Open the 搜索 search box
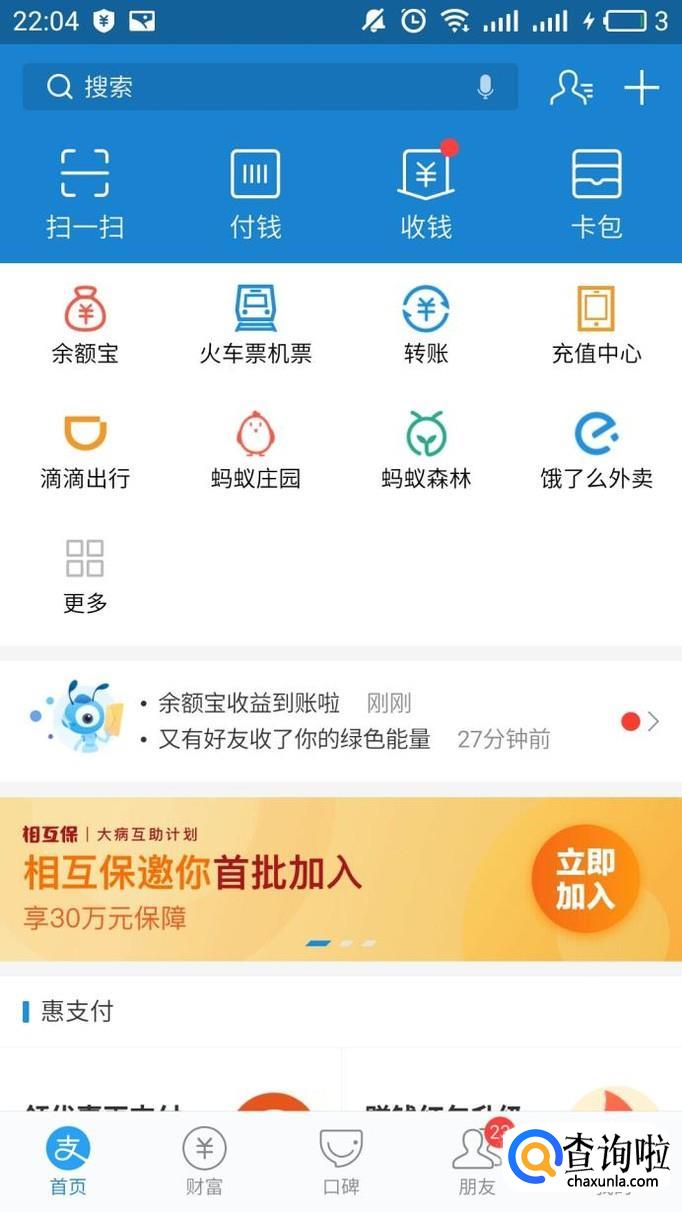The image size is (682, 1212). tap(250, 88)
